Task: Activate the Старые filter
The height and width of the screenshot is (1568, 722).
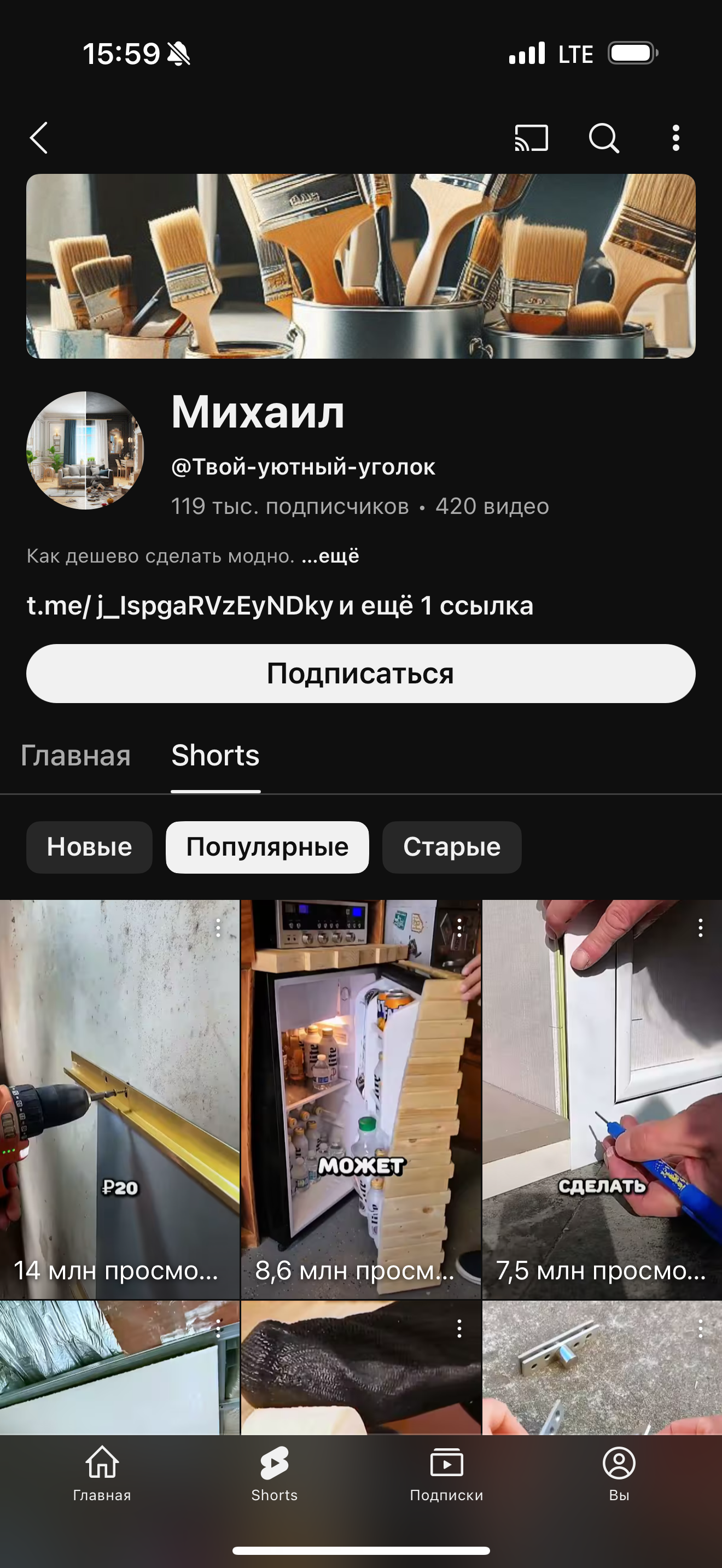Action: click(x=452, y=847)
